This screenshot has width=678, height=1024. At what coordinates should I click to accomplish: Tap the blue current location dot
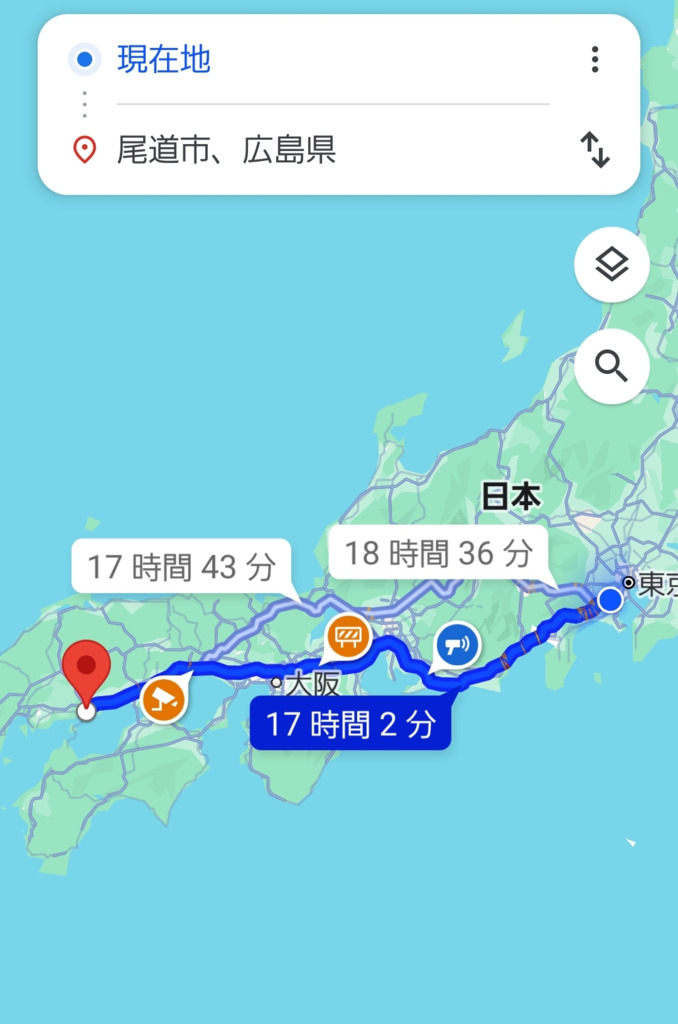coord(610,600)
